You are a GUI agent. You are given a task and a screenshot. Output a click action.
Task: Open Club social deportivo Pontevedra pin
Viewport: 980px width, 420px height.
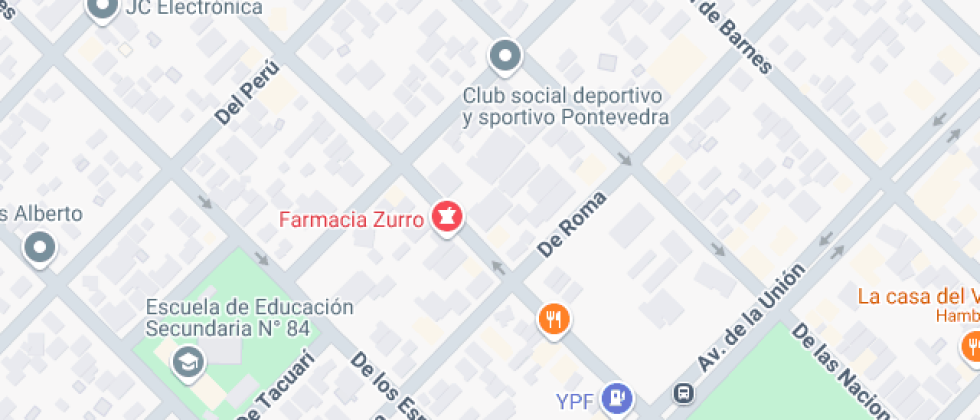click(505, 56)
